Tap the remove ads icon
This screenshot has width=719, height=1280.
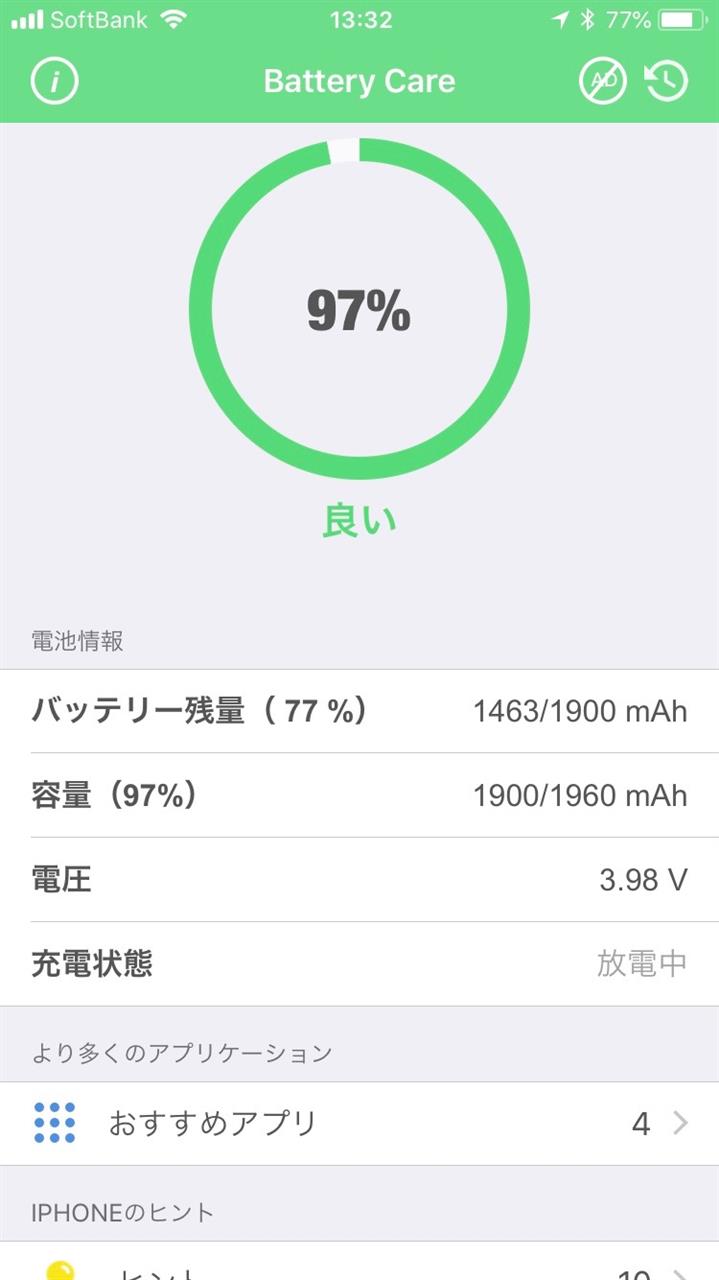point(603,81)
